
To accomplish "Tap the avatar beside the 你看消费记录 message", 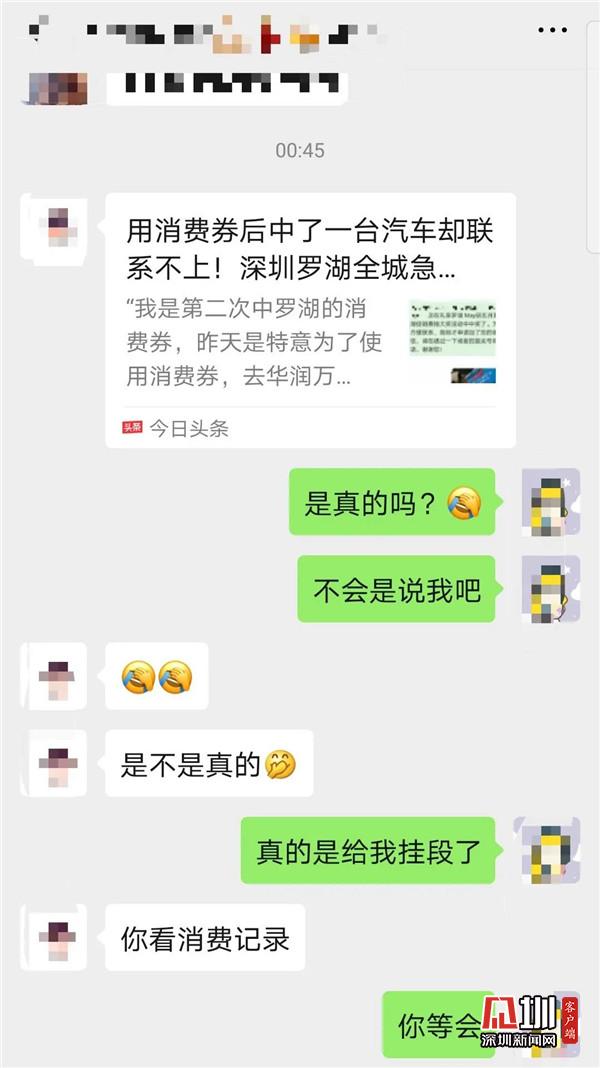I will pyautogui.click(x=57, y=937).
